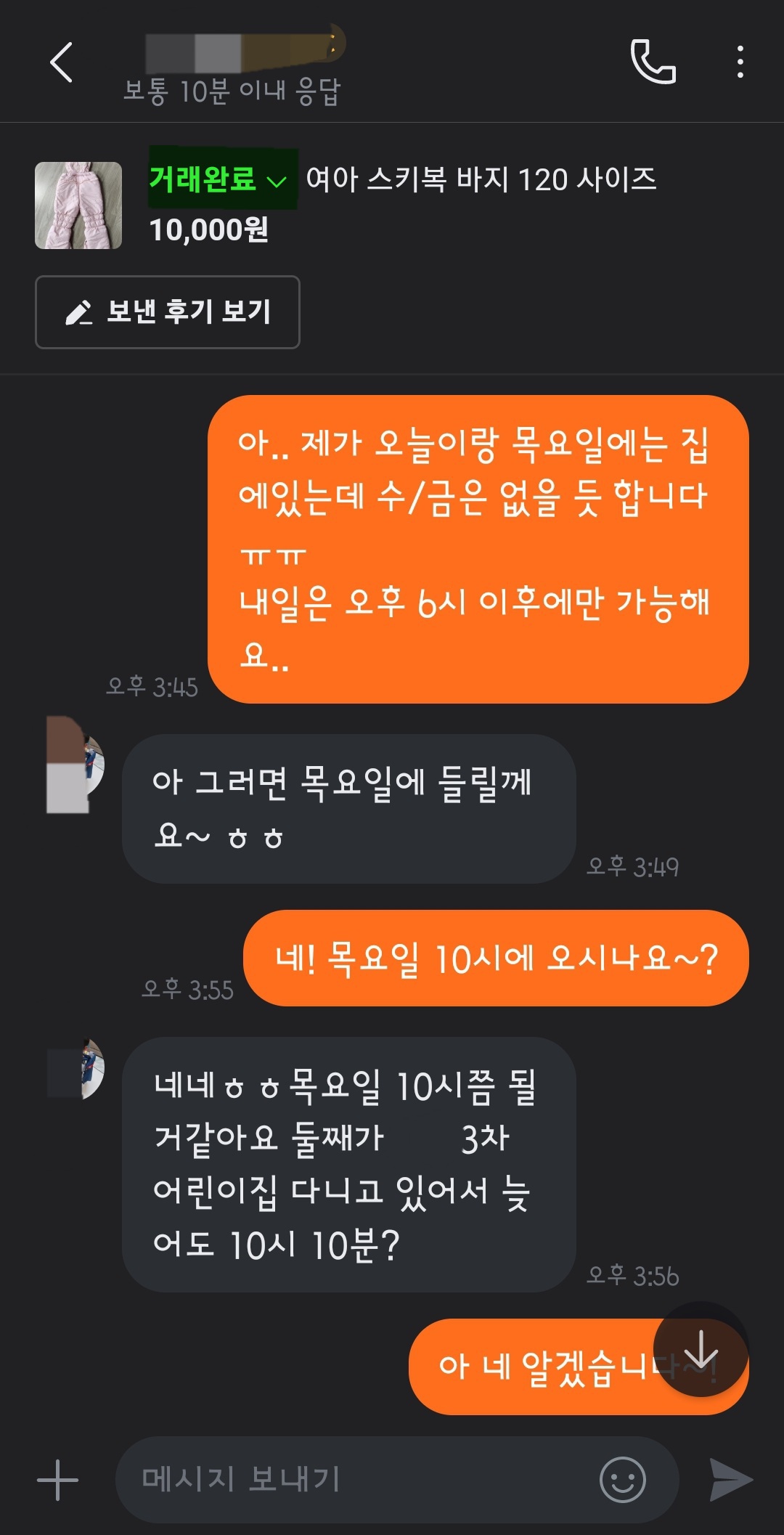Viewport: 784px width, 1535px height.
Task: Open the plus attachment menu
Action: click(57, 1480)
